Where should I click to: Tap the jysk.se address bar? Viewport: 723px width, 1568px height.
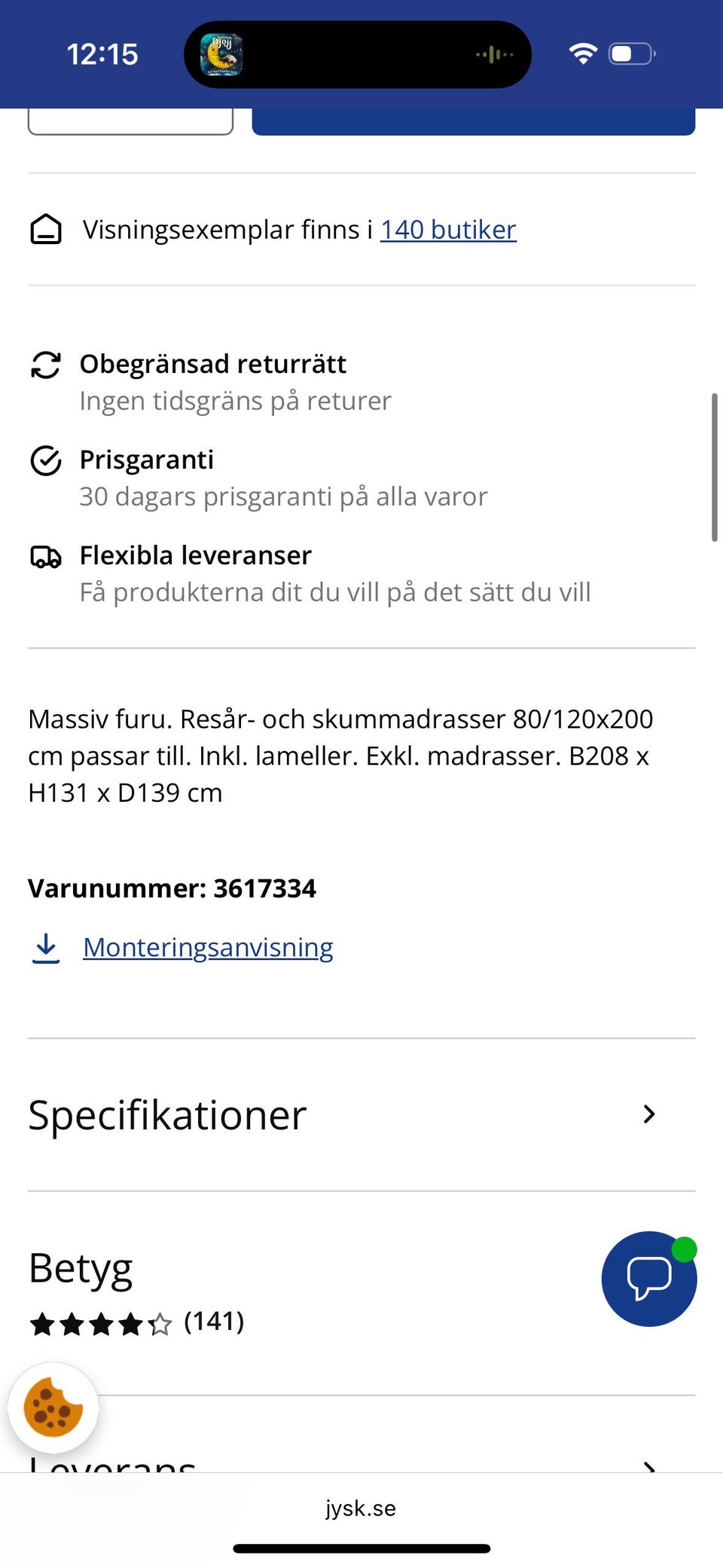361,1508
